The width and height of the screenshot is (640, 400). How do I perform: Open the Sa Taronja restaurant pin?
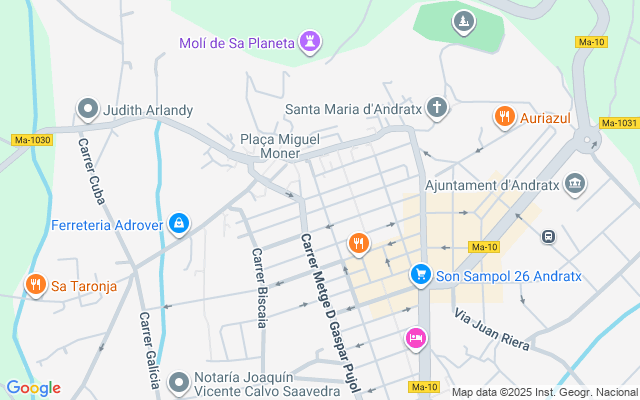(36, 285)
